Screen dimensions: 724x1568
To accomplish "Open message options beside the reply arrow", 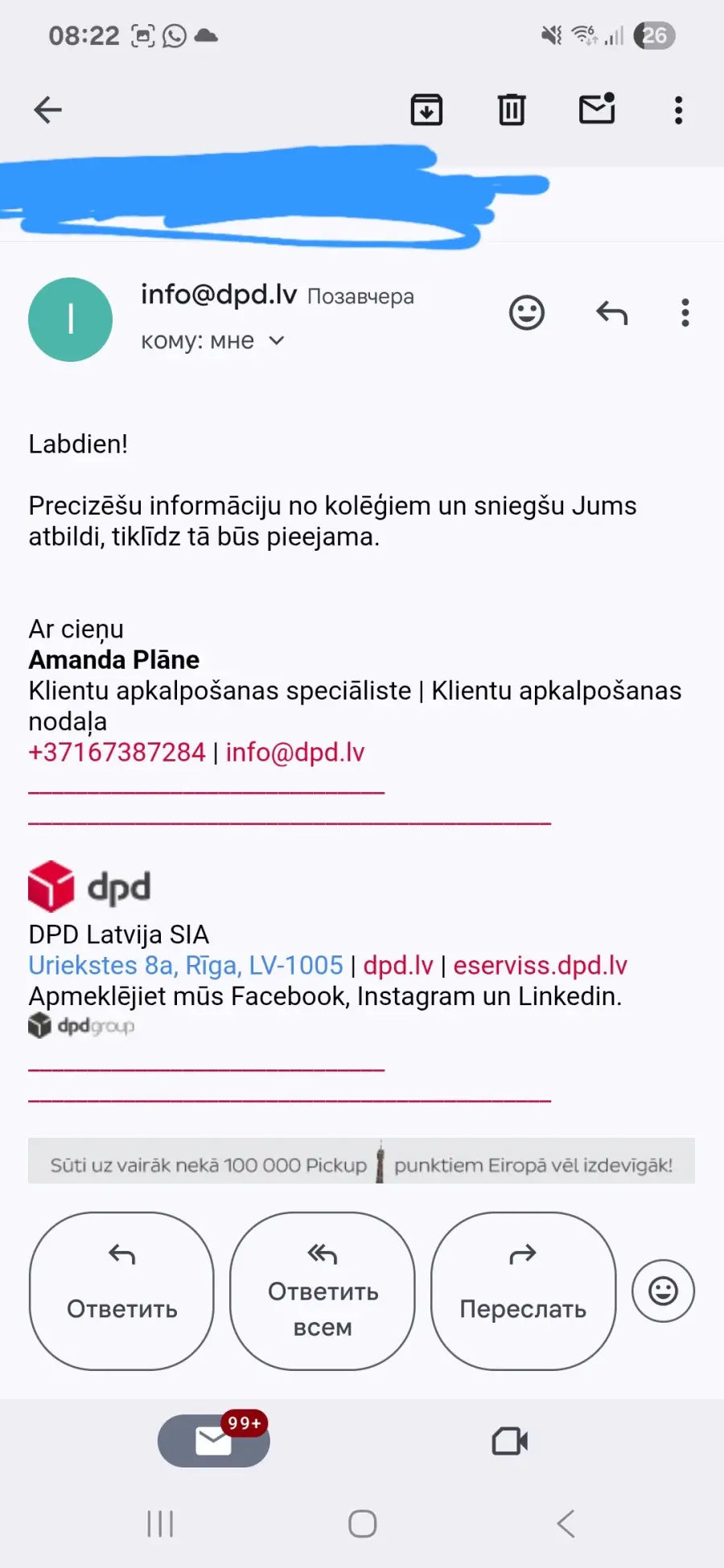I will [x=685, y=313].
